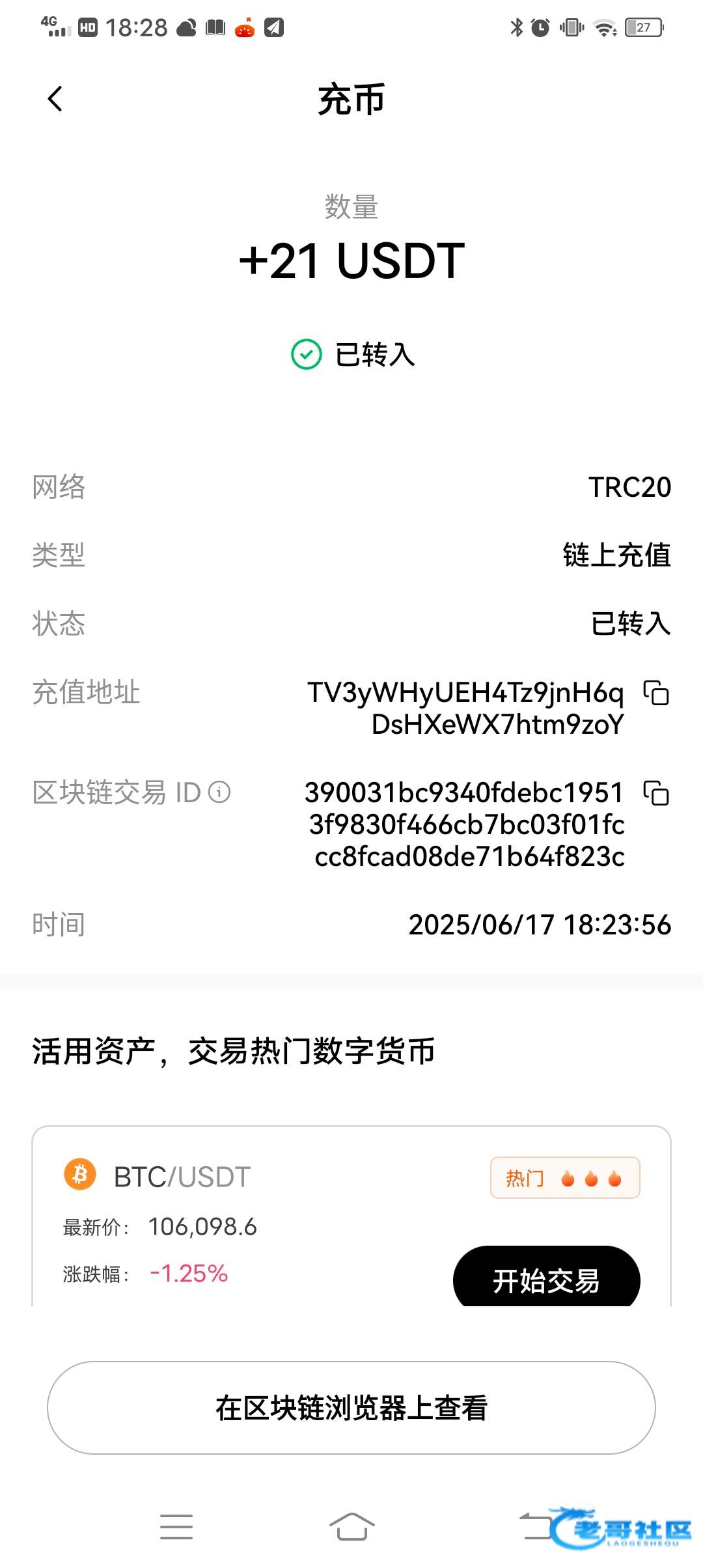Go to the system home screen

[x=351, y=1527]
